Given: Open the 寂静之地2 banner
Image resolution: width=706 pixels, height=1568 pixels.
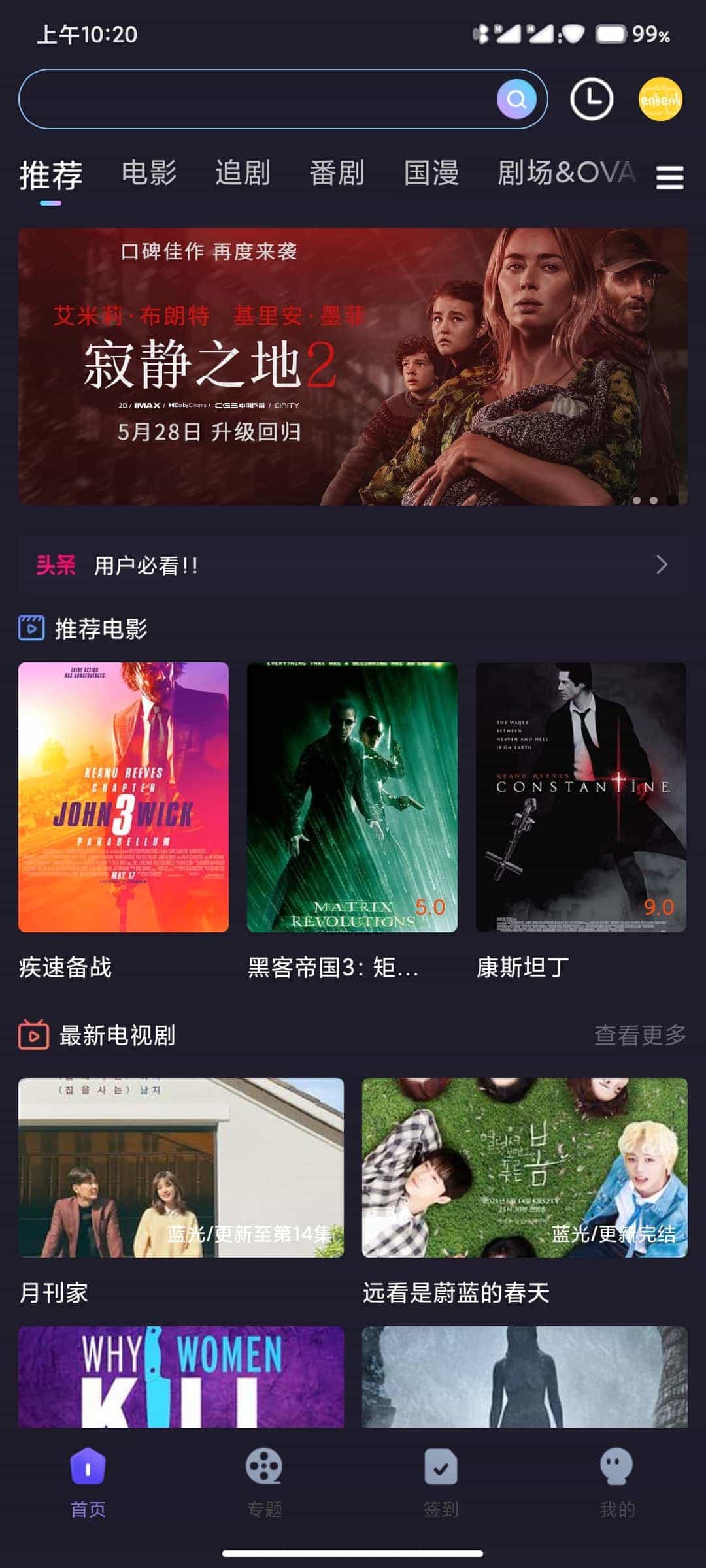Looking at the screenshot, I should pos(353,366).
